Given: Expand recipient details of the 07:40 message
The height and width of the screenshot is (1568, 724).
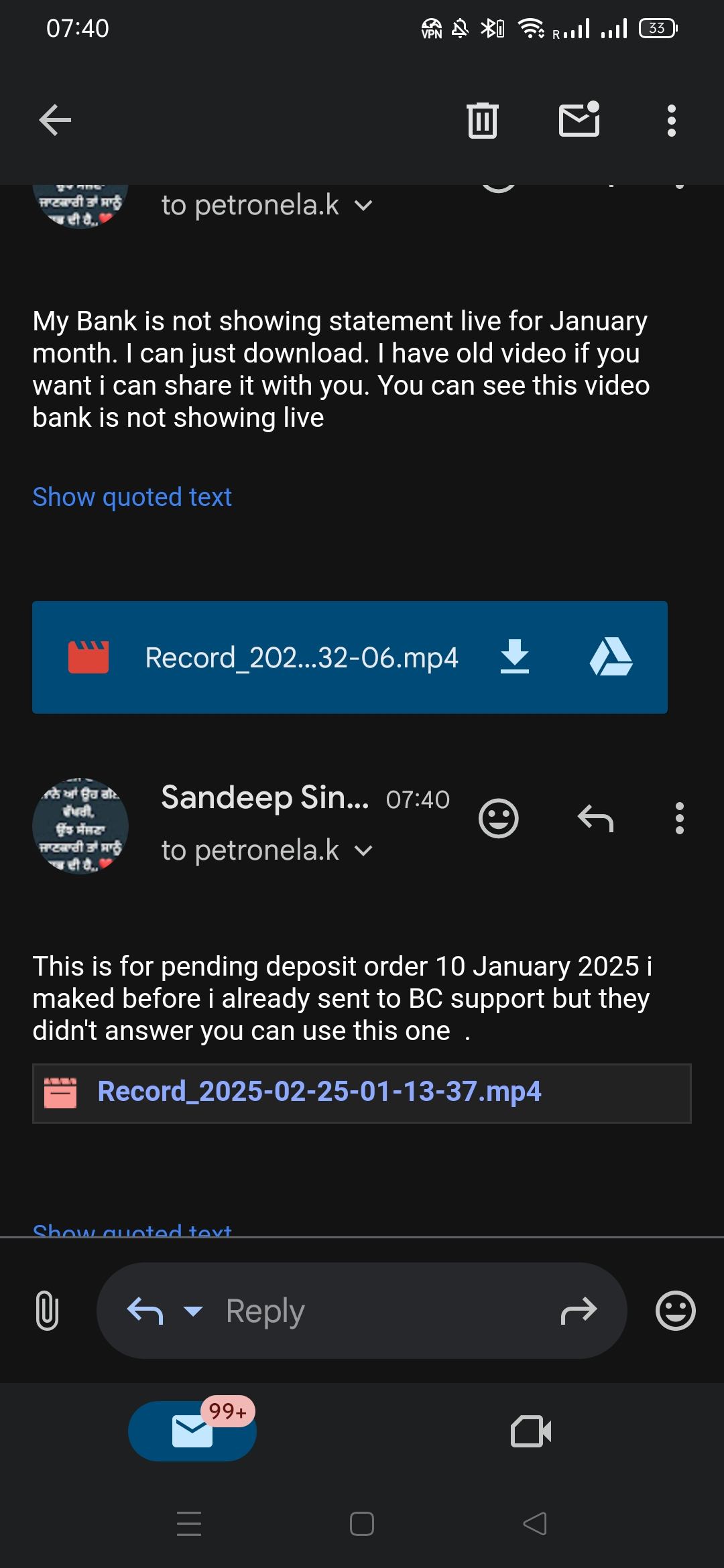Looking at the screenshot, I should pos(363,851).
